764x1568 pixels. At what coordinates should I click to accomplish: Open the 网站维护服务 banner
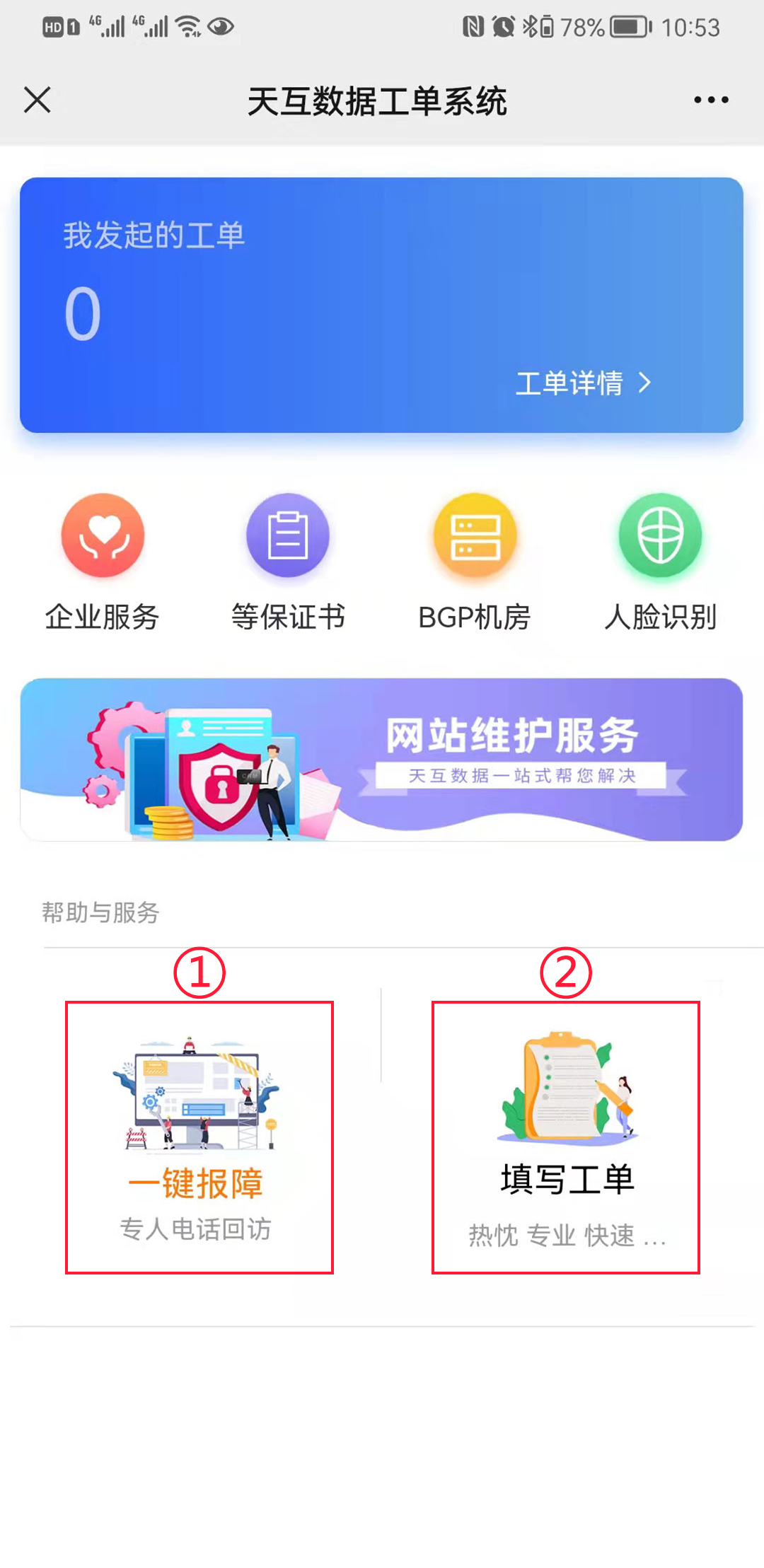(x=381, y=760)
